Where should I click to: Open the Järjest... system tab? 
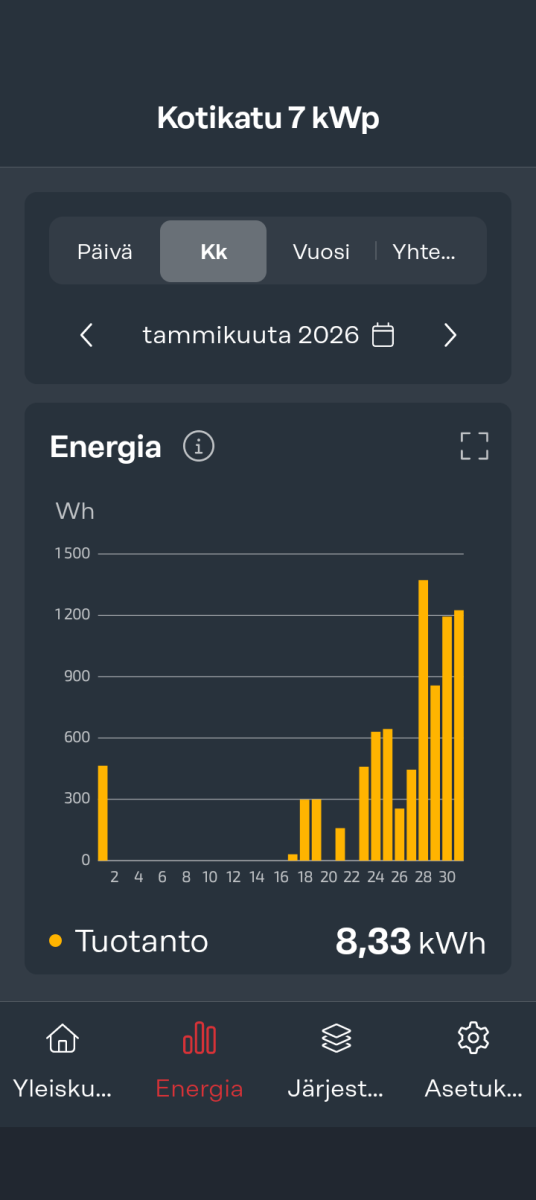tap(336, 1064)
